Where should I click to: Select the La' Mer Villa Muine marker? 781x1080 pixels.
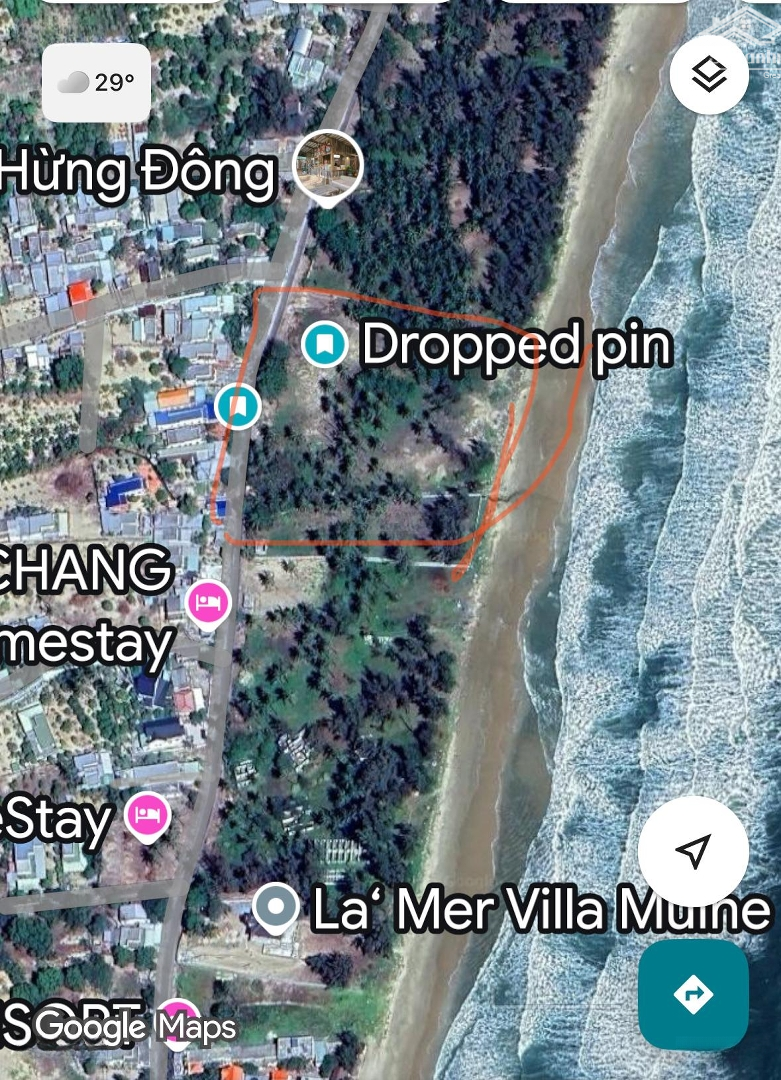click(276, 908)
